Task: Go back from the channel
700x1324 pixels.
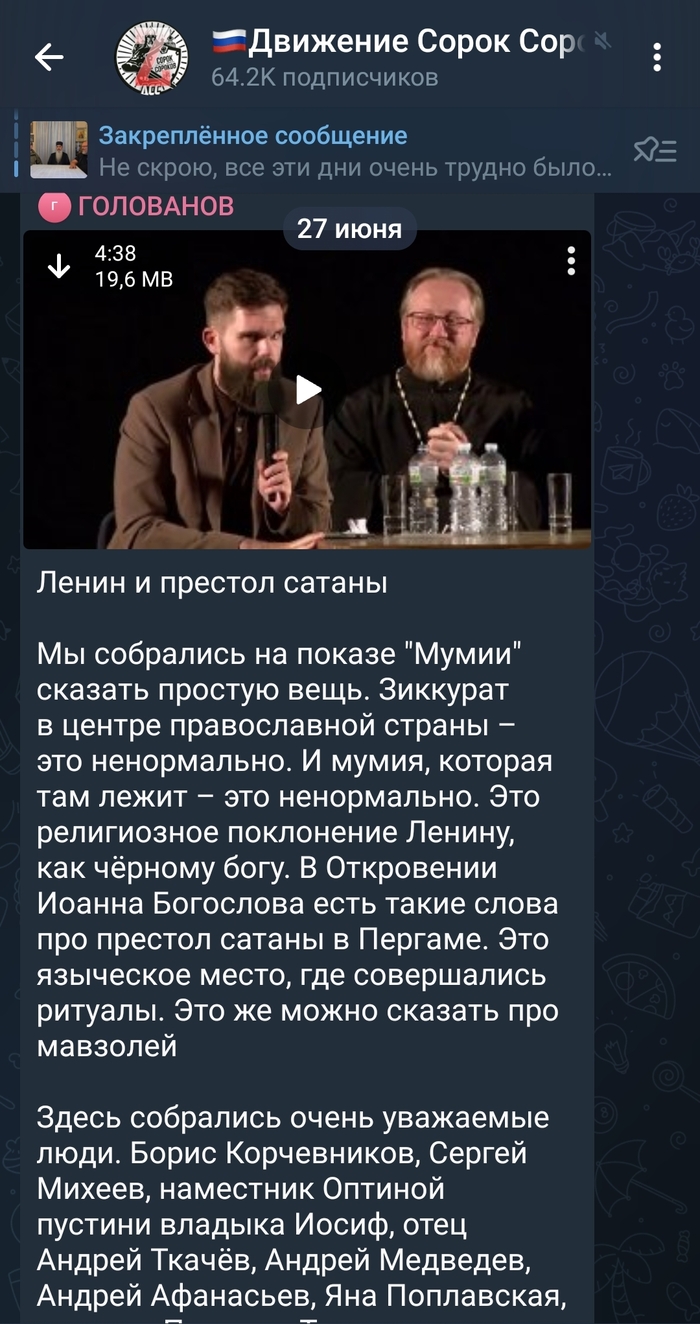Action: point(49,58)
